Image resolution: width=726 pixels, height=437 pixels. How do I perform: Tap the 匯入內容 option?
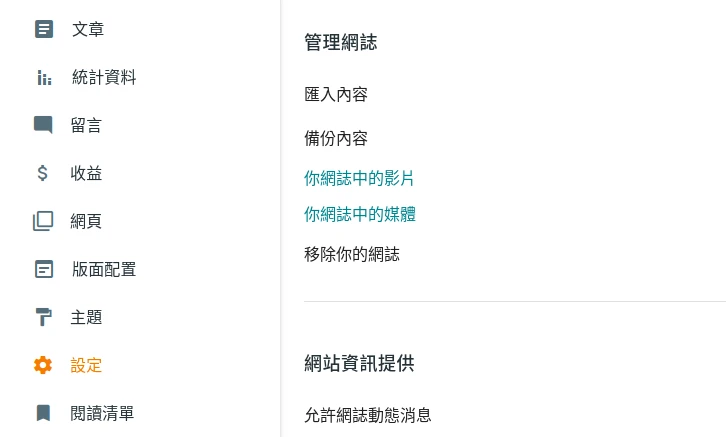tap(336, 95)
